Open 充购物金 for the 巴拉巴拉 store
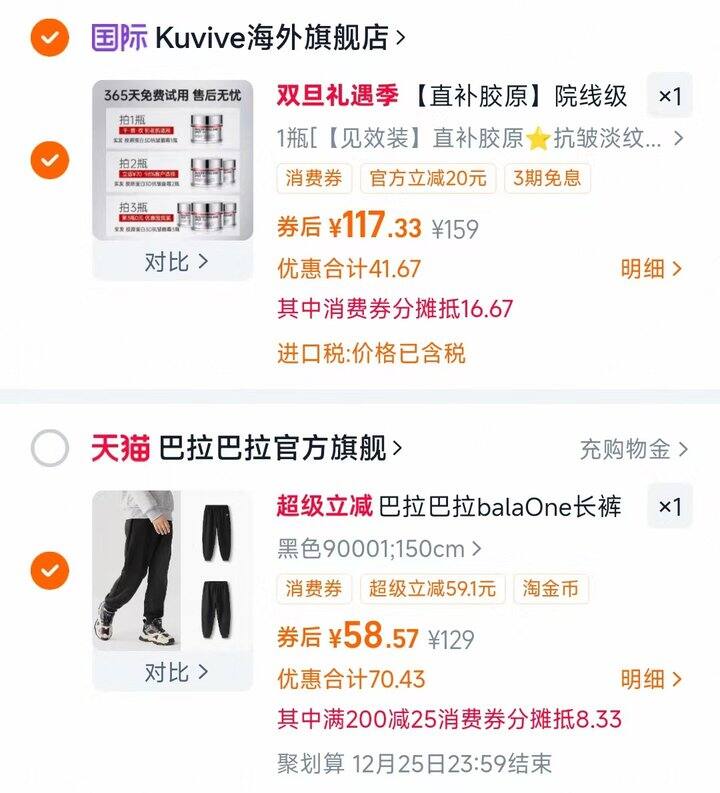The image size is (720, 793). coord(634,450)
